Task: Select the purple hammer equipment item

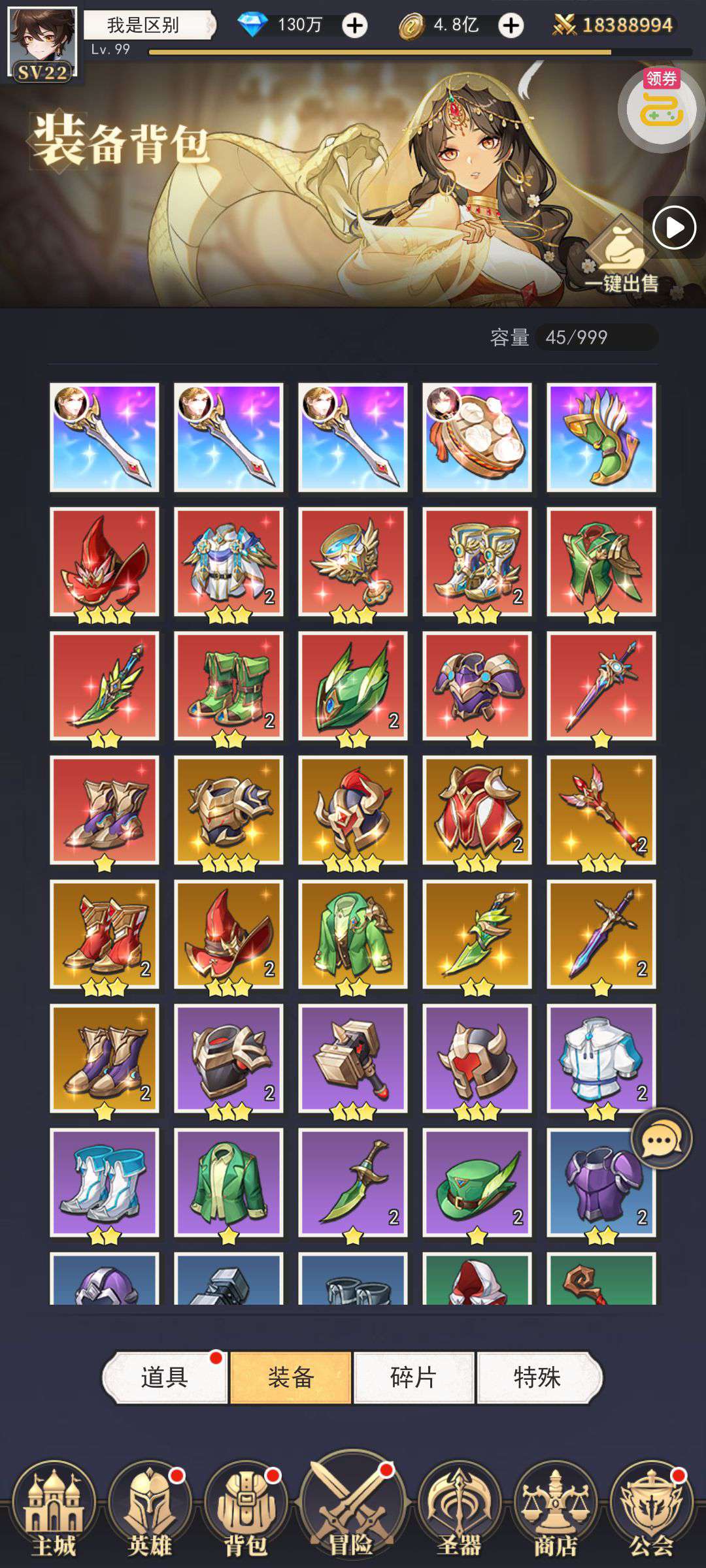Action: point(353,1058)
